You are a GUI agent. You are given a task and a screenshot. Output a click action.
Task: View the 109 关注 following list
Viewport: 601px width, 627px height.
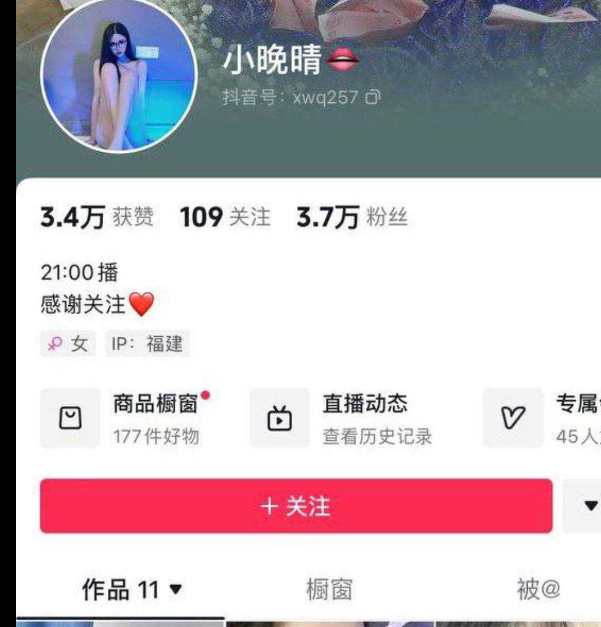pos(225,217)
